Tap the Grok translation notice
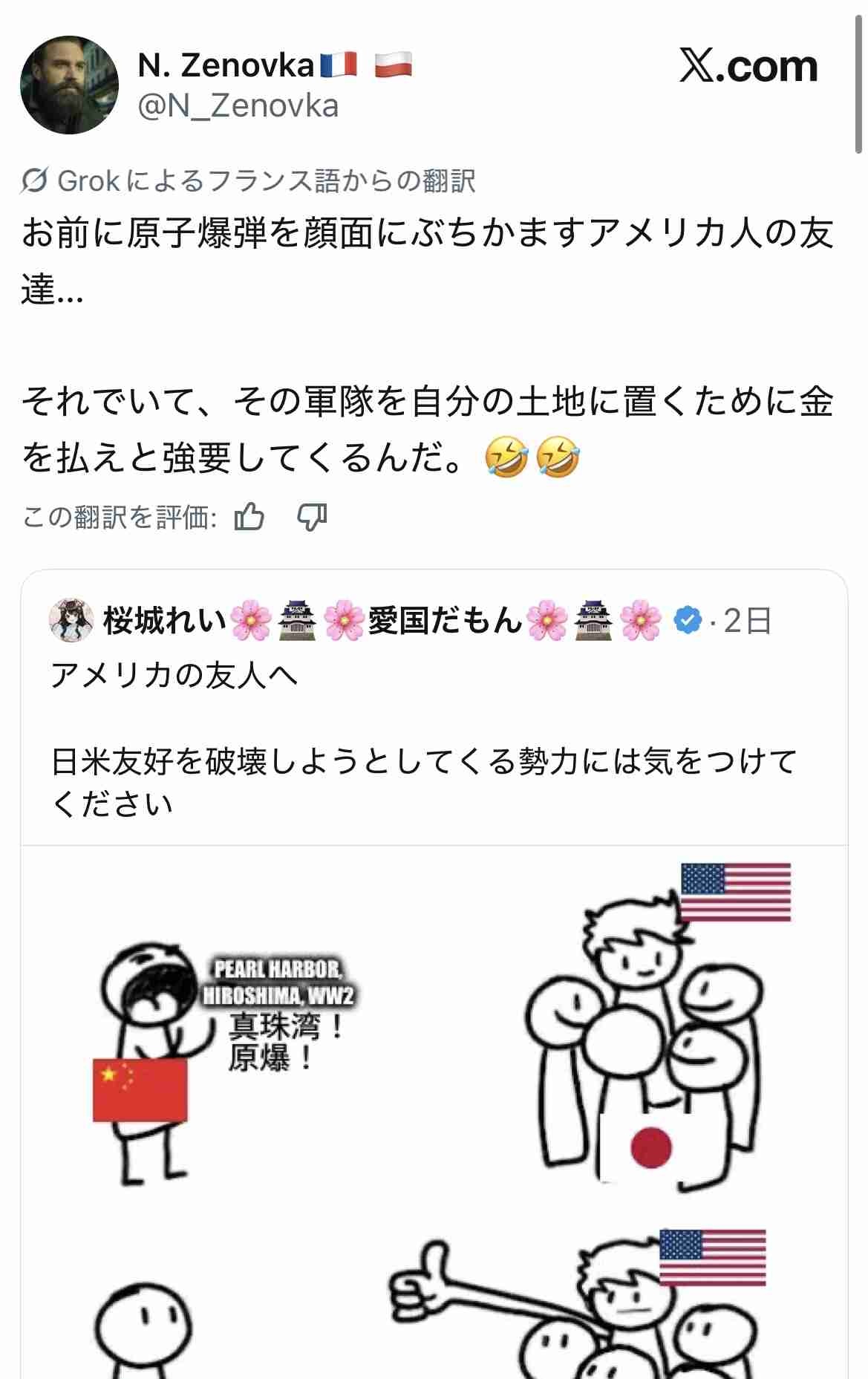The height and width of the screenshot is (1379, 868). pos(249,180)
